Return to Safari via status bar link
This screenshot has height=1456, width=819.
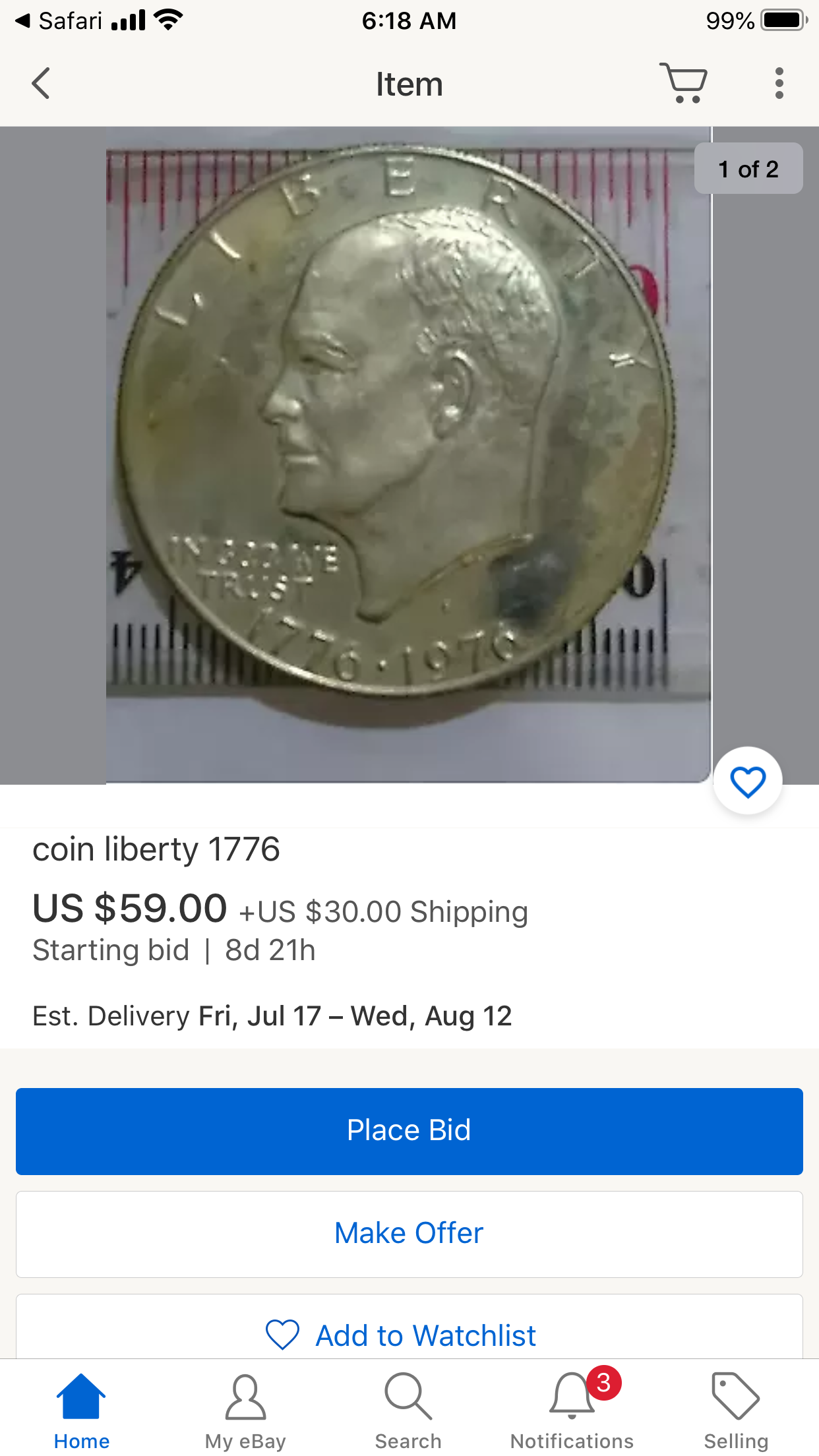coord(59,20)
